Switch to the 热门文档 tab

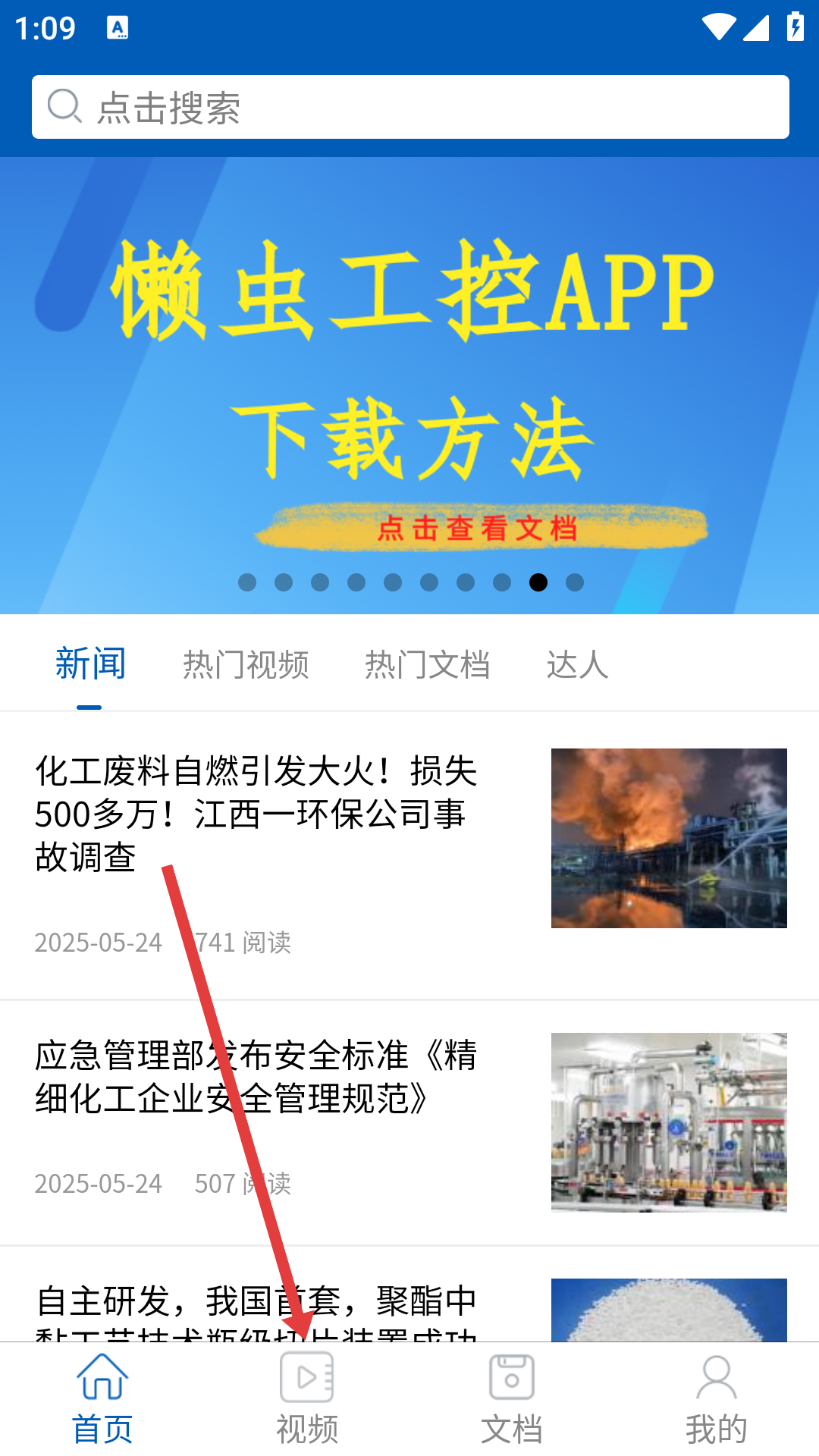[427, 664]
